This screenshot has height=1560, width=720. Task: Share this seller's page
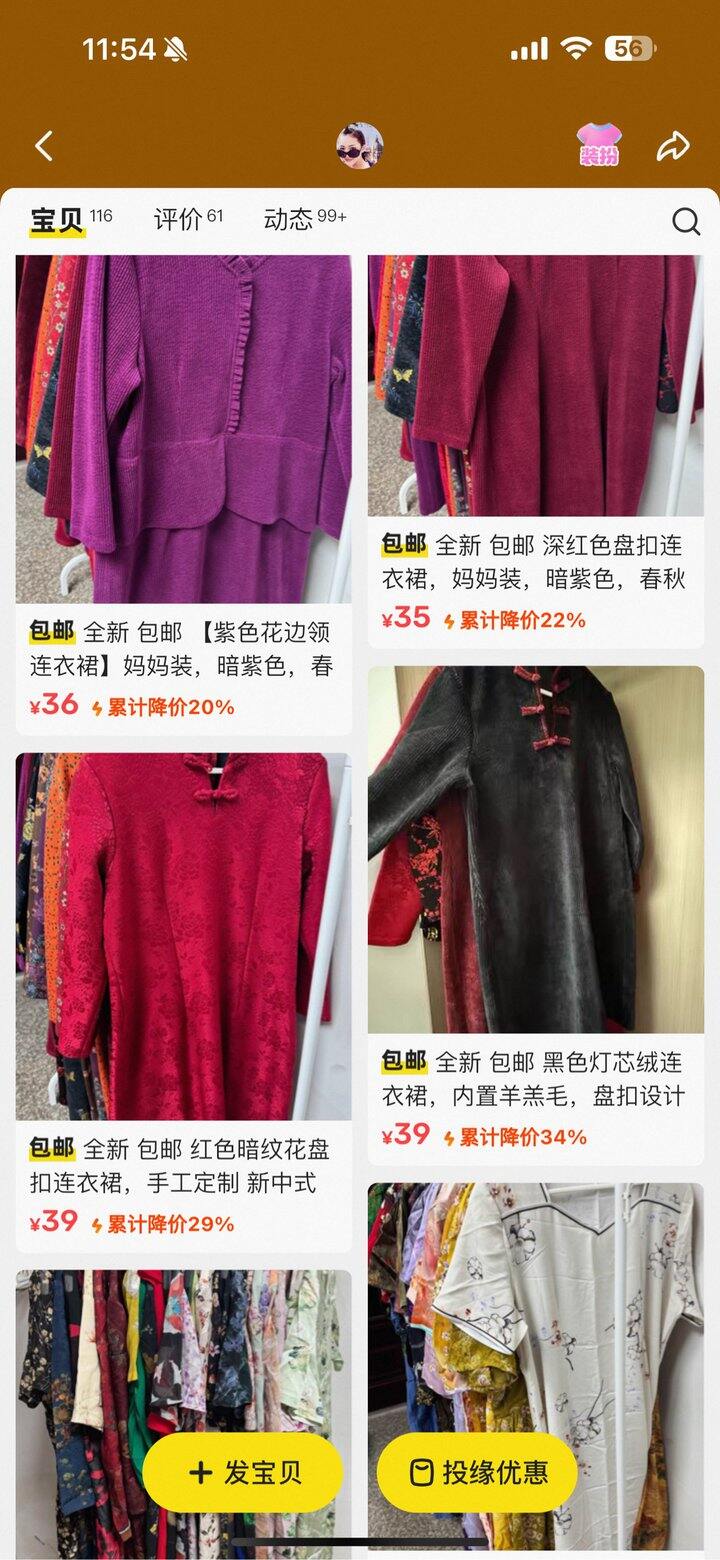pos(673,147)
